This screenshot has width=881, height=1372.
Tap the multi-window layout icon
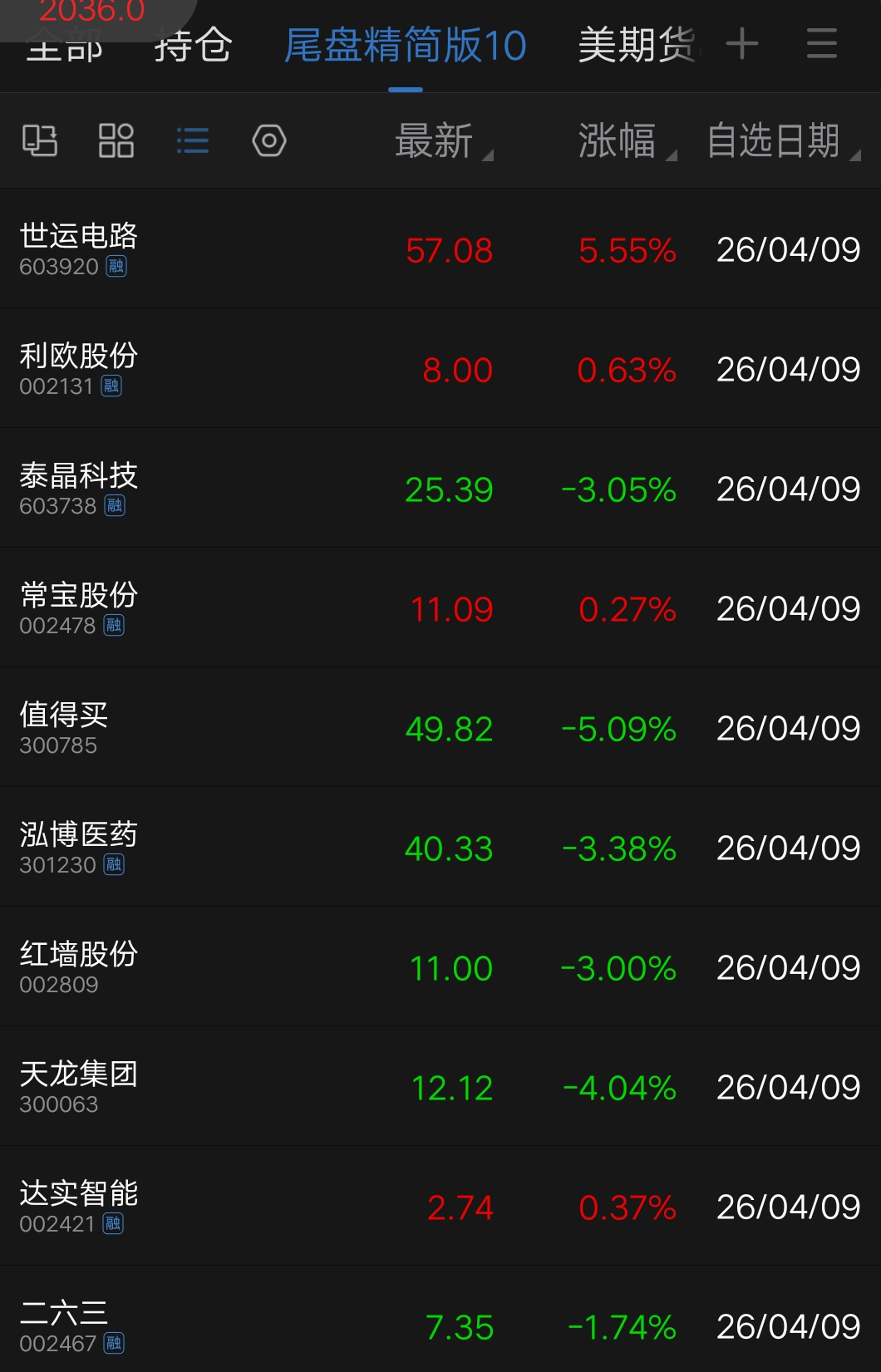click(40, 140)
